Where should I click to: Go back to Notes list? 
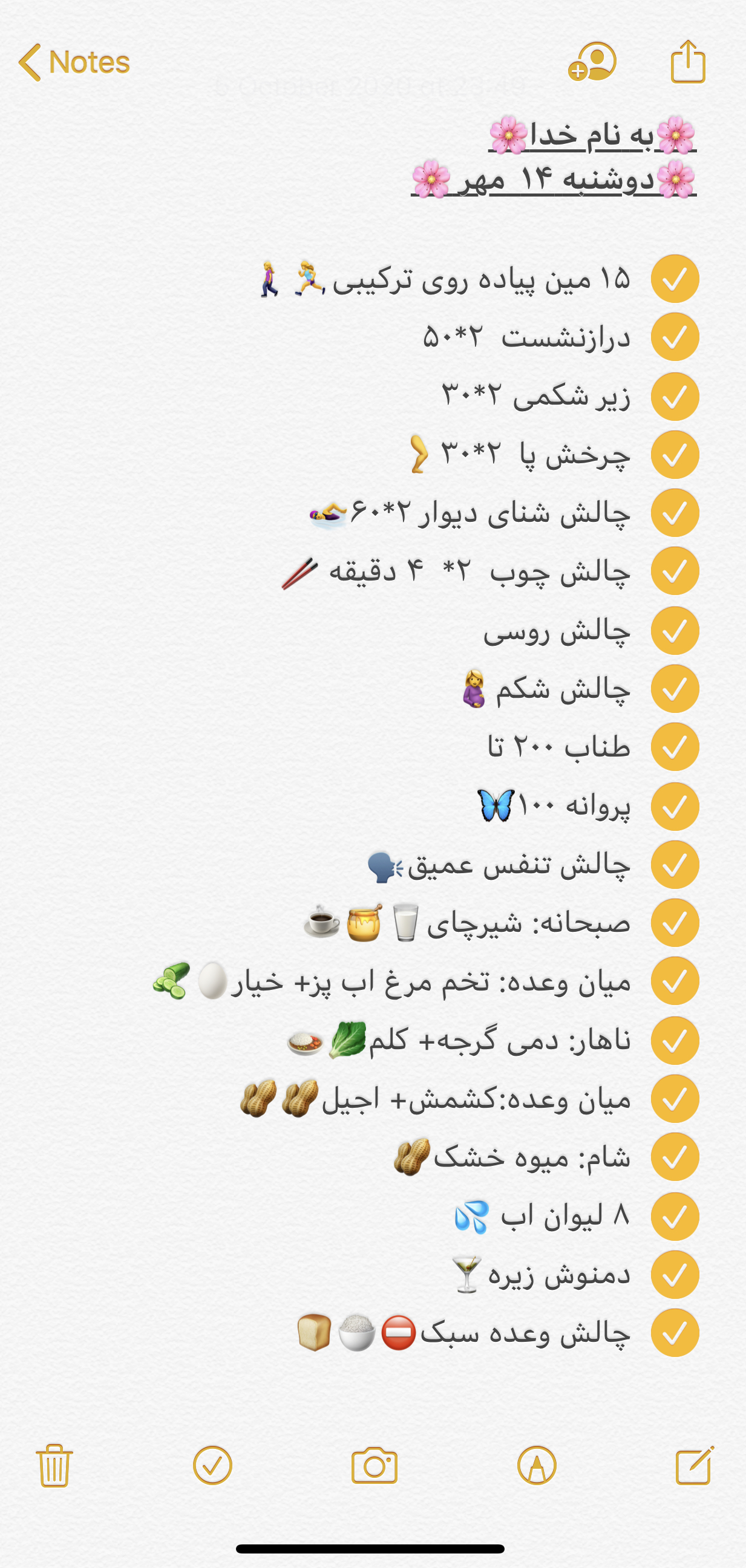click(x=73, y=62)
